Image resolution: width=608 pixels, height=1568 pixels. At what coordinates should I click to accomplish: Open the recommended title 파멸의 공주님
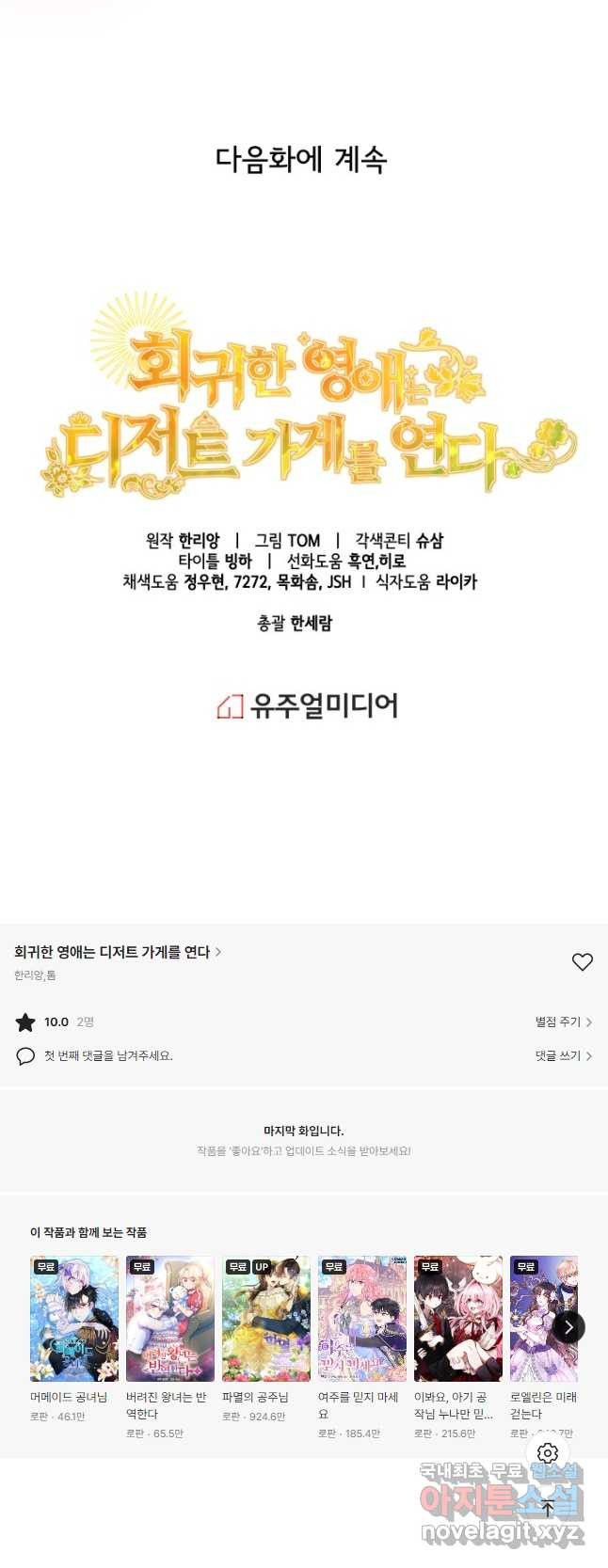[266, 1318]
